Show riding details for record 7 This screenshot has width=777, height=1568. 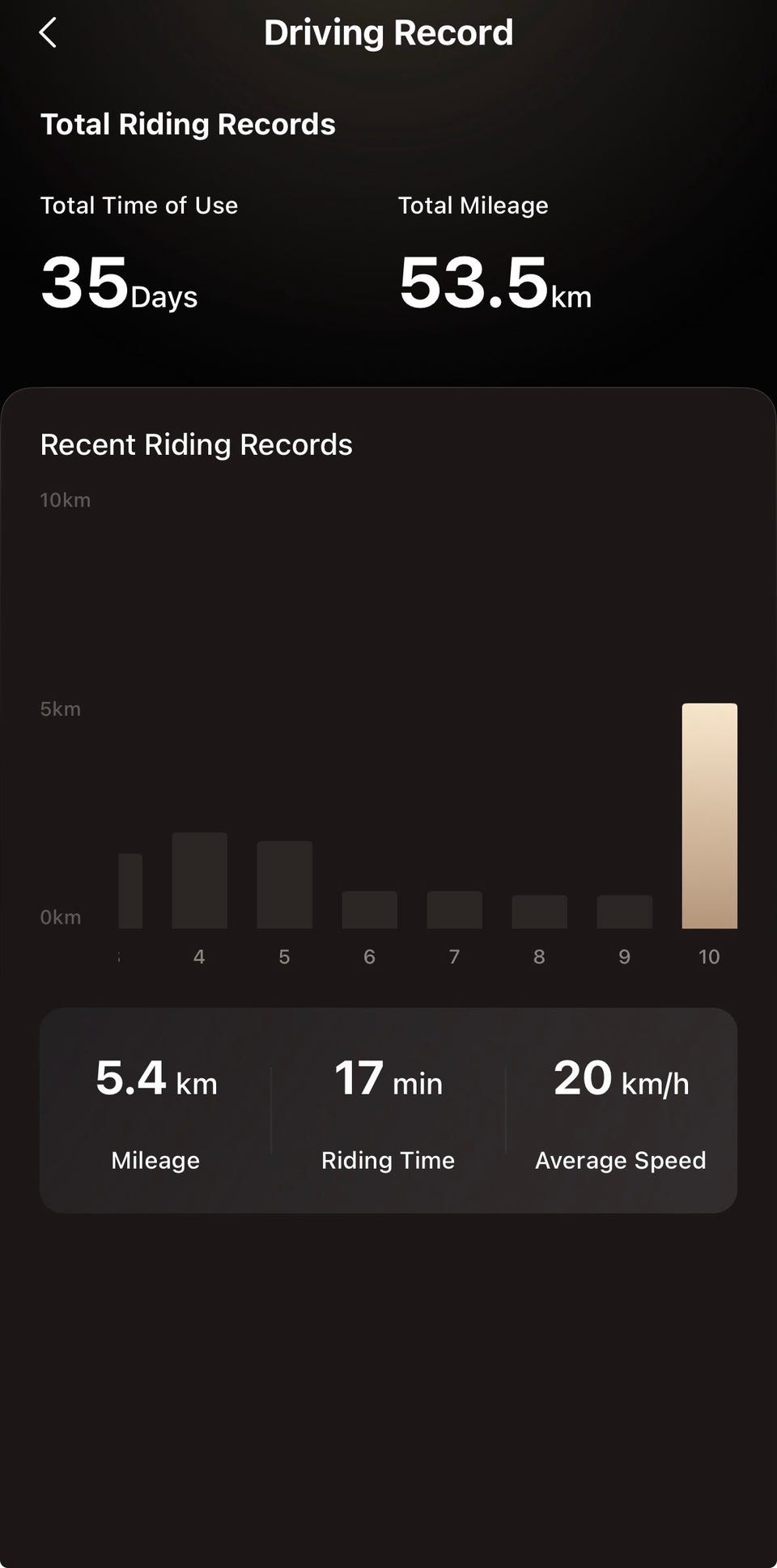click(x=454, y=909)
